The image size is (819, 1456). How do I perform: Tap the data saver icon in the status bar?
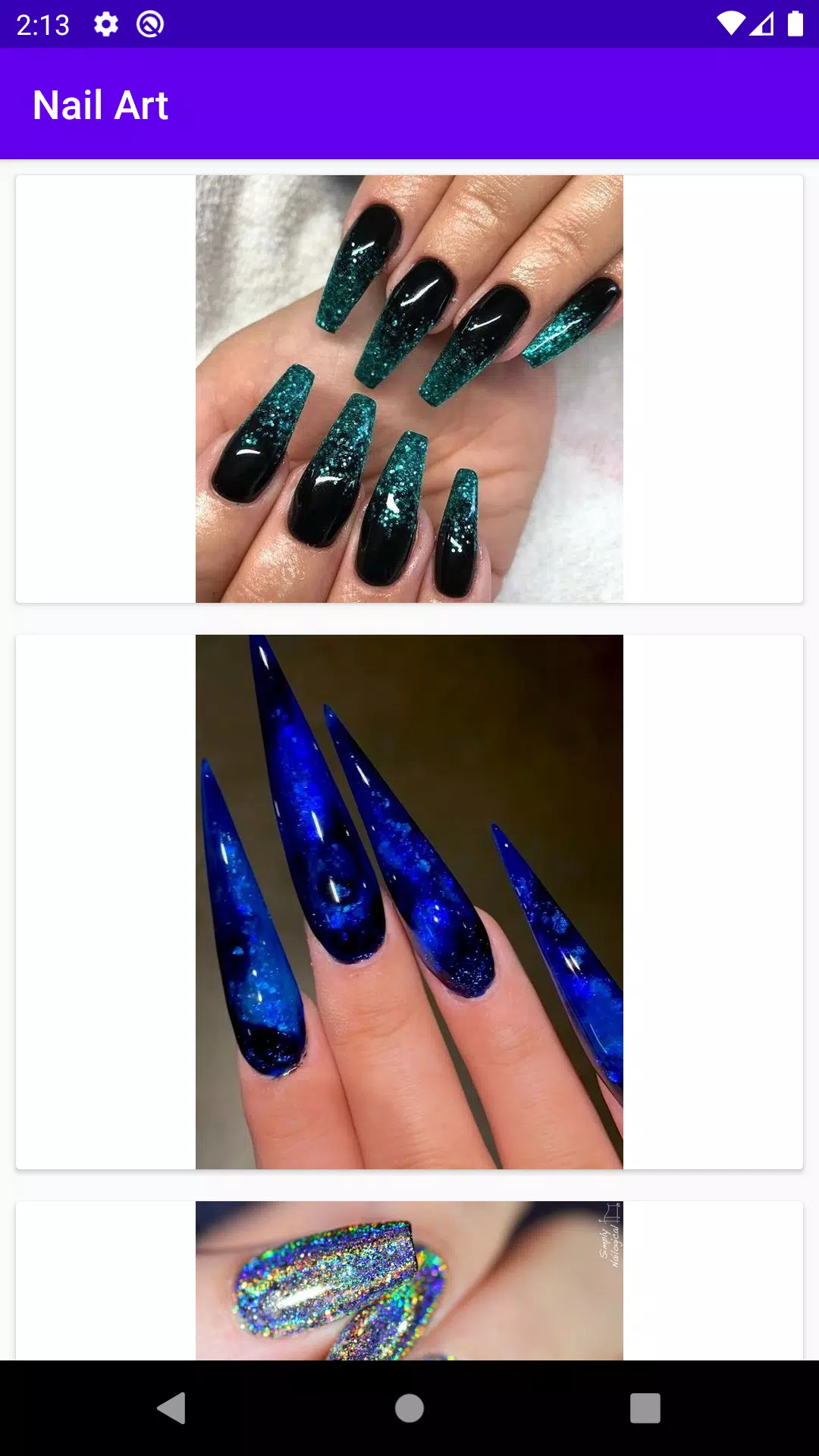coord(150,24)
